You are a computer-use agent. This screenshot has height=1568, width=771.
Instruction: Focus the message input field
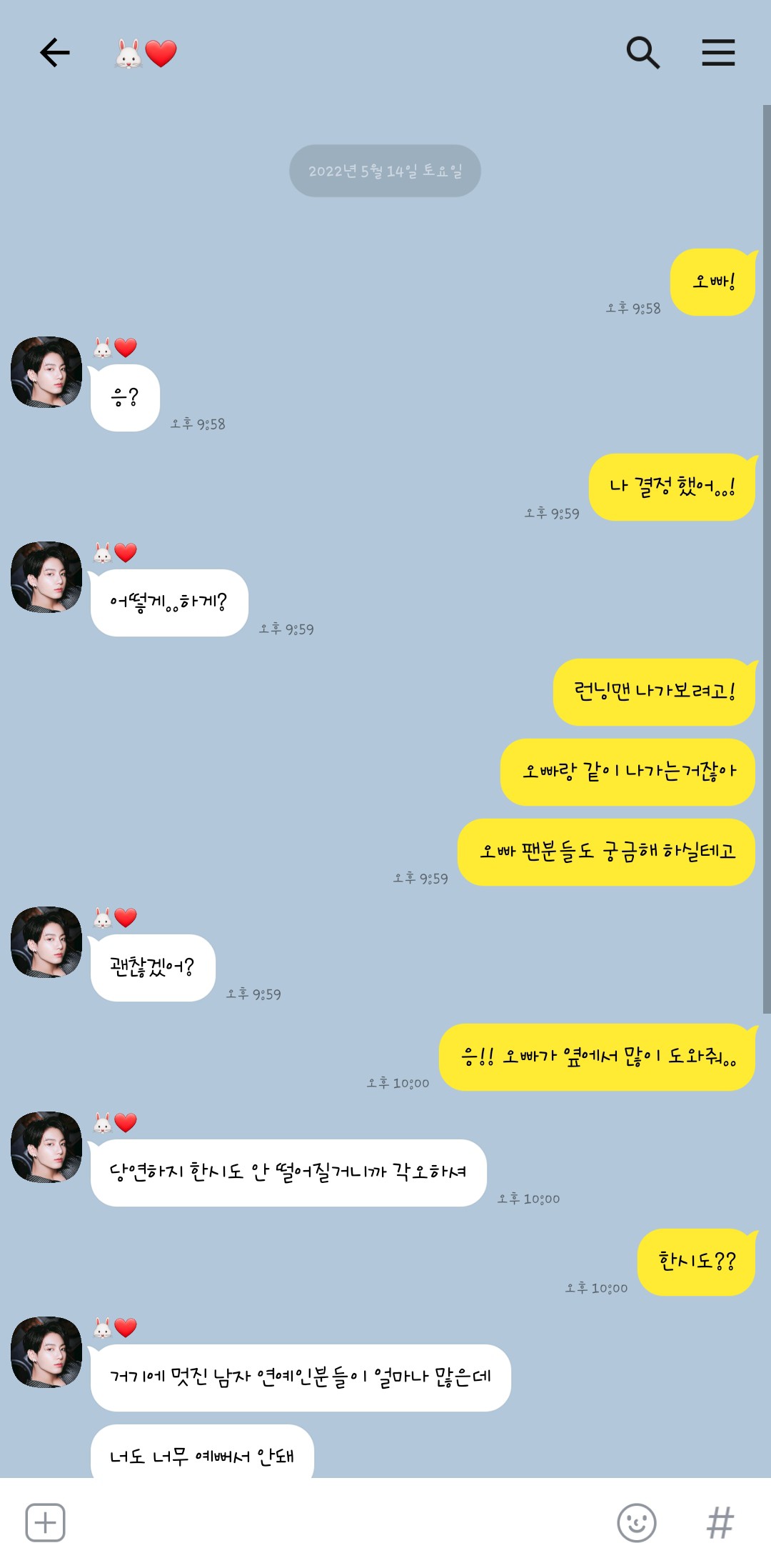pyautogui.click(x=336, y=1522)
